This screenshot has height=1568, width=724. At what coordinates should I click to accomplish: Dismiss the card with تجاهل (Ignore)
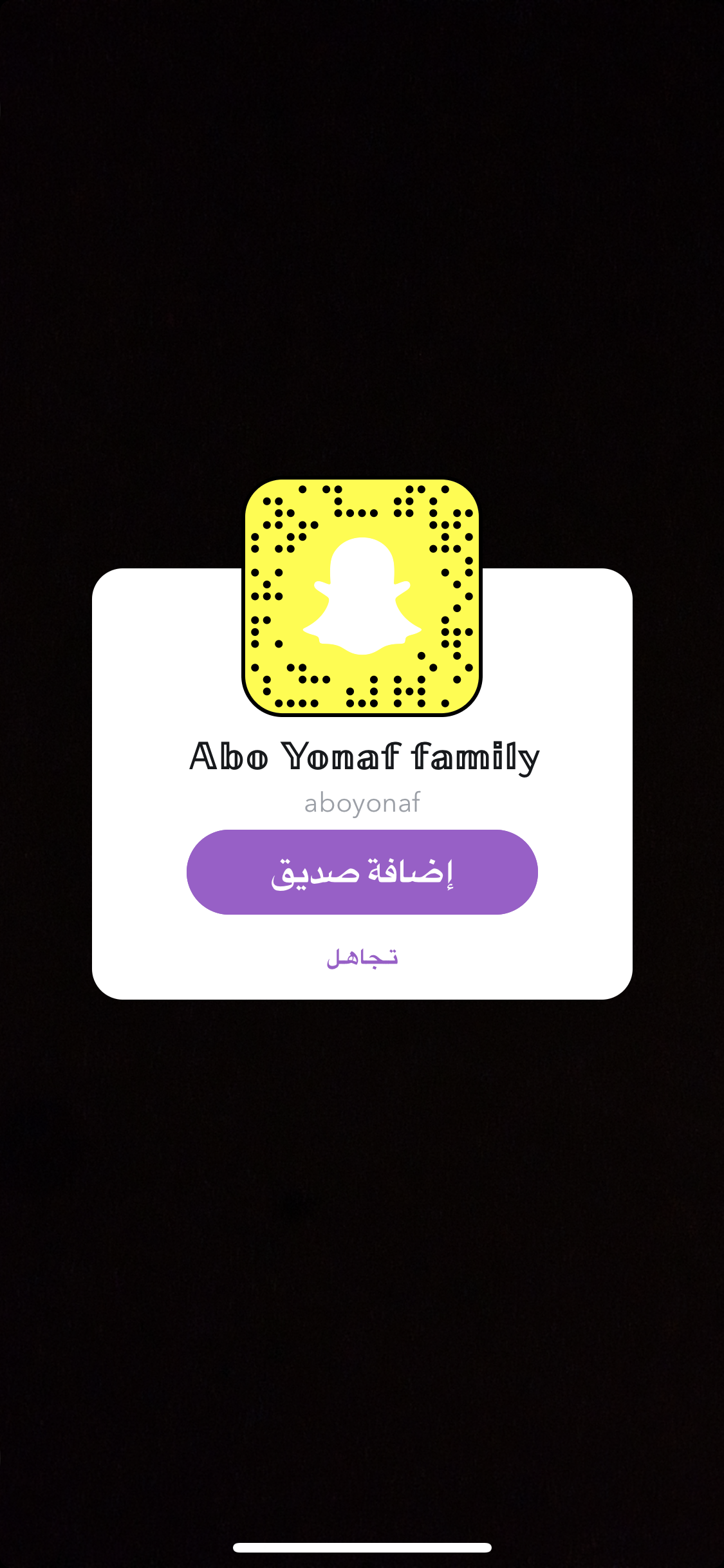[362, 958]
